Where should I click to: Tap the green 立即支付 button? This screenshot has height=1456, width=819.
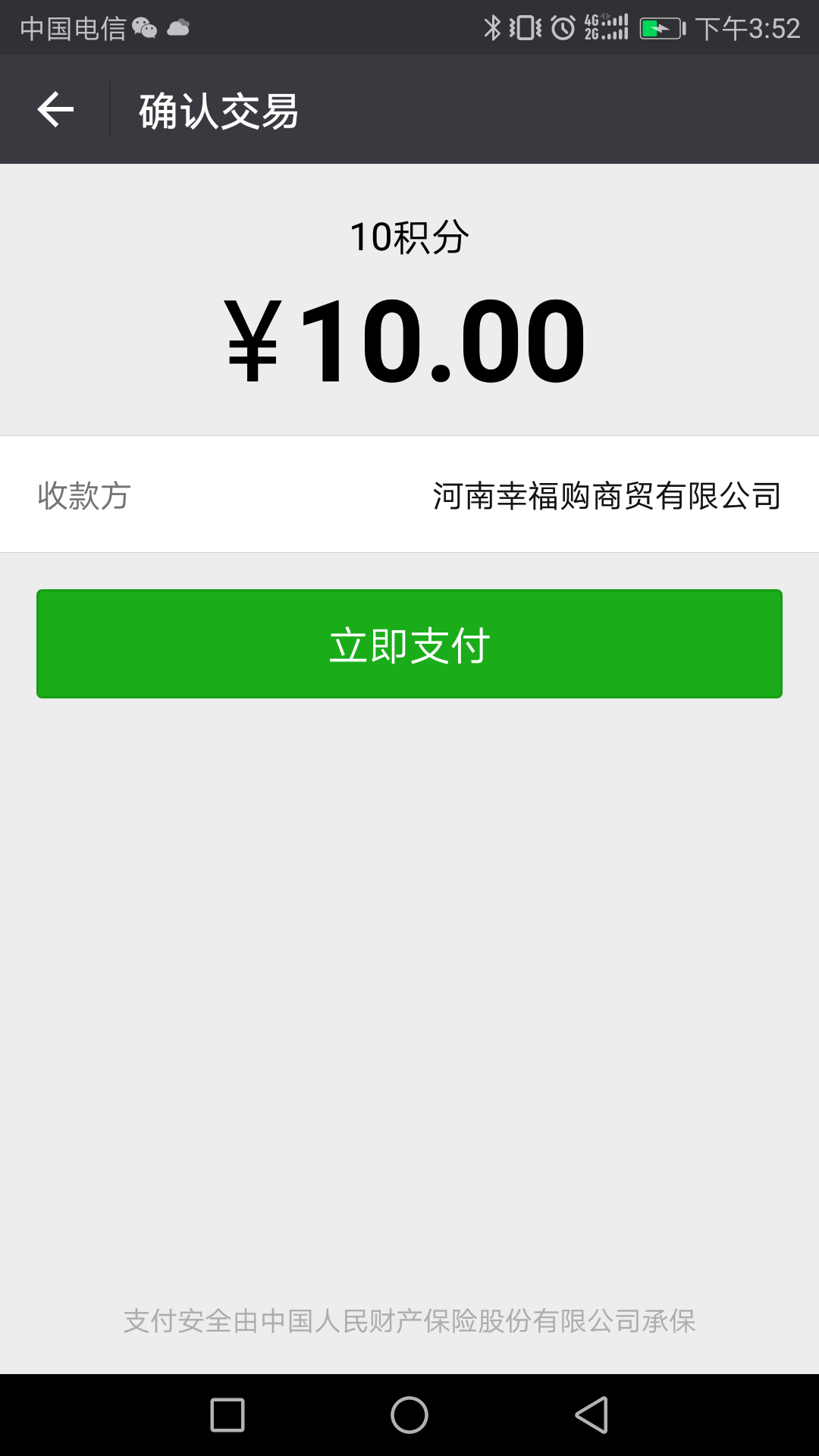click(x=409, y=644)
